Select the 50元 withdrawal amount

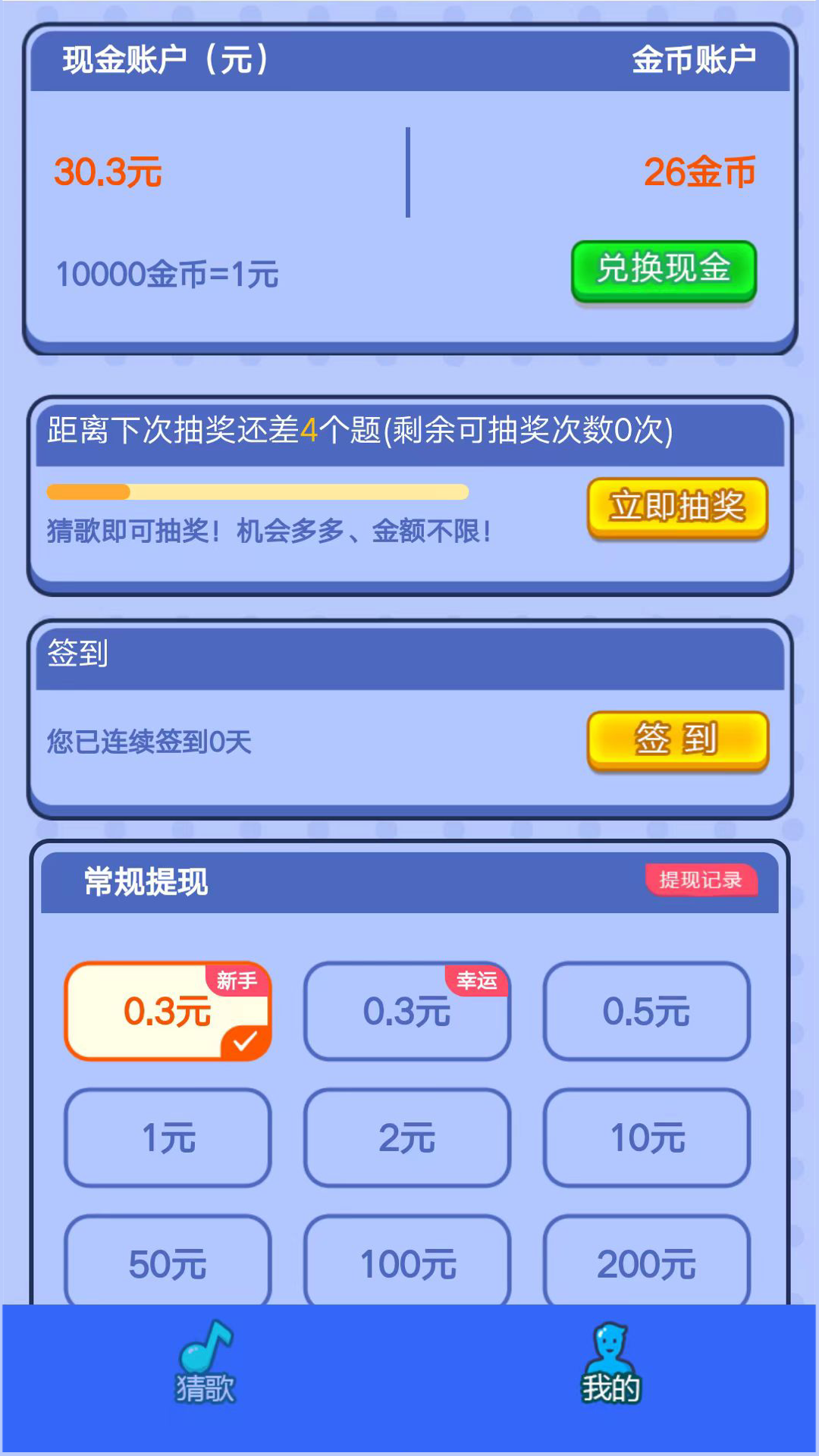pyautogui.click(x=168, y=1263)
